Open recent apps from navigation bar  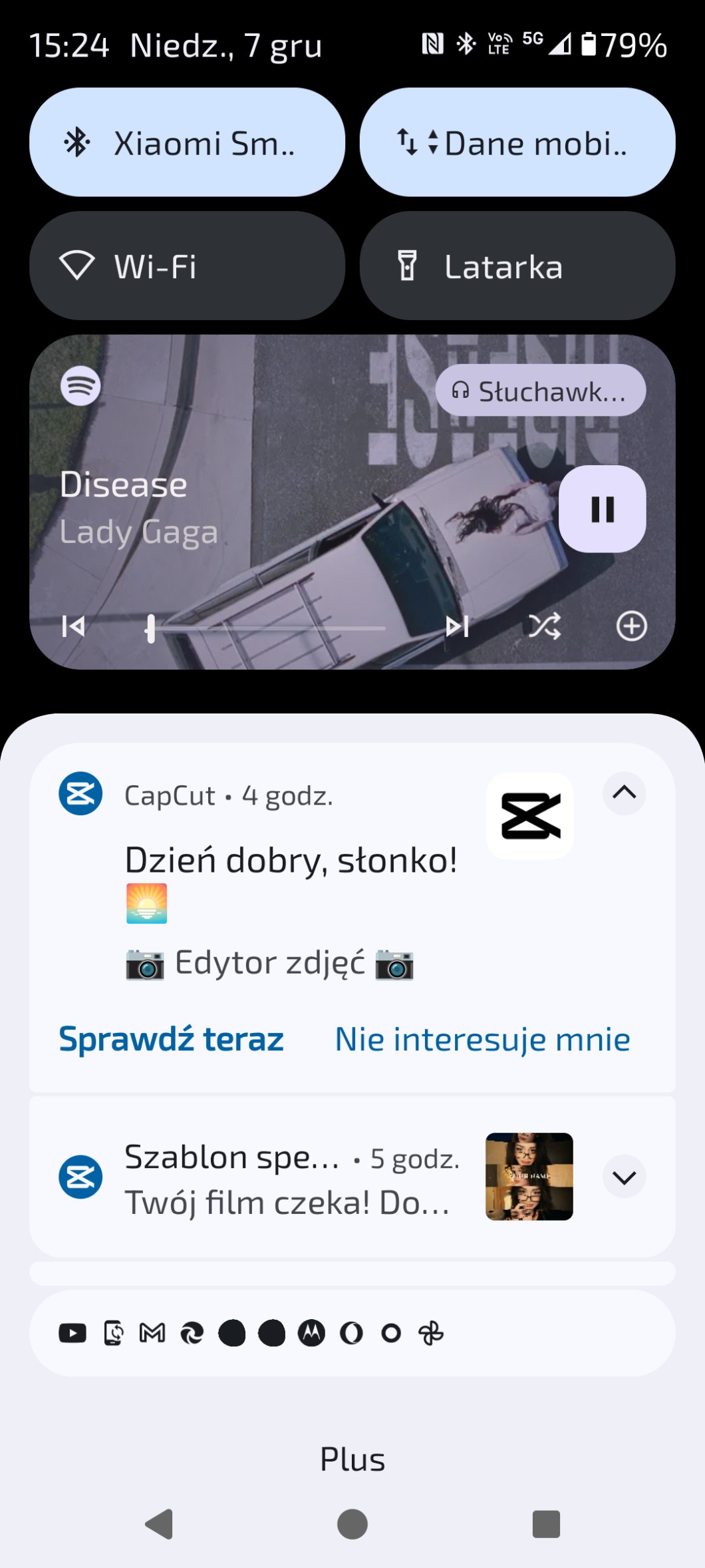pyautogui.click(x=546, y=1524)
